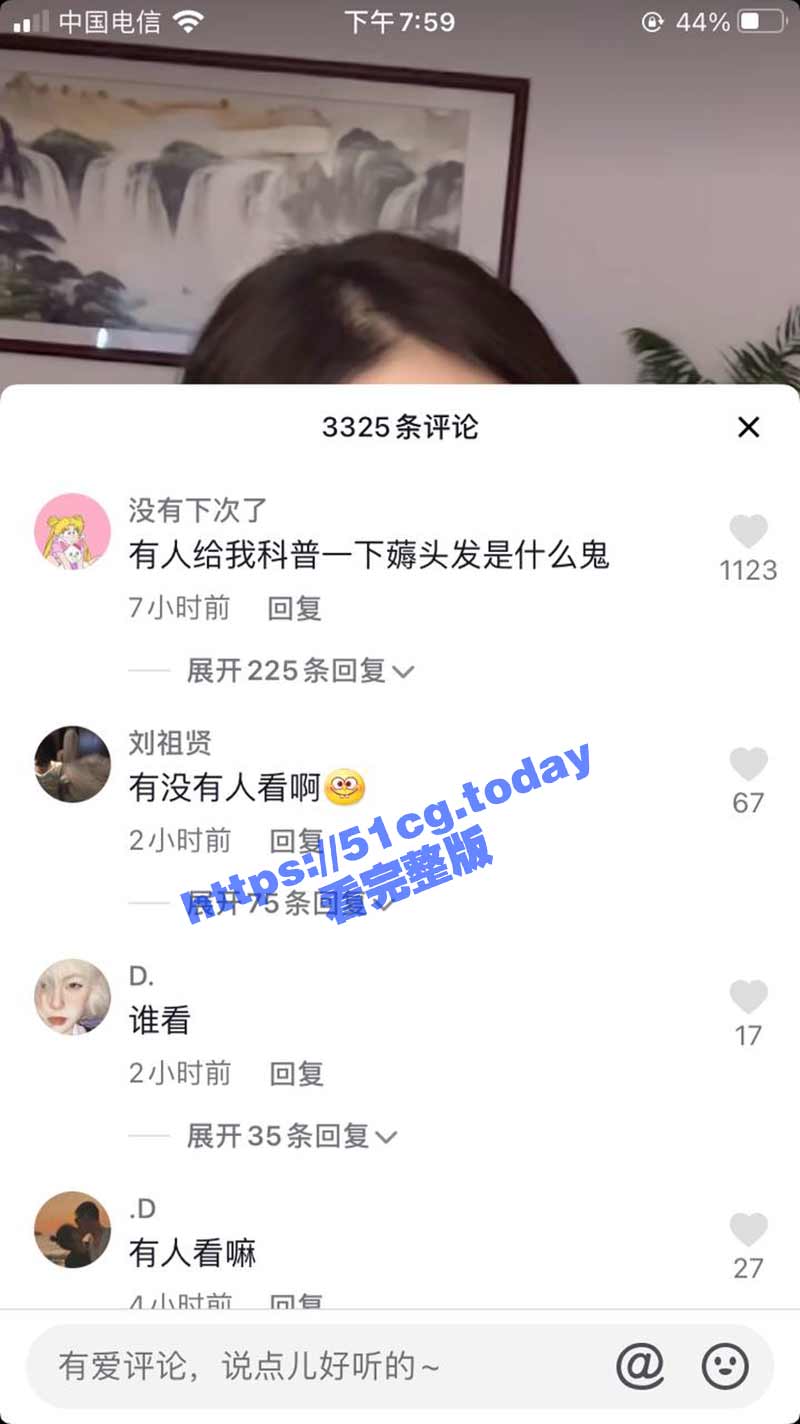800x1424 pixels.
Task: Reply to the 谁看 comment
Action: 297,1074
